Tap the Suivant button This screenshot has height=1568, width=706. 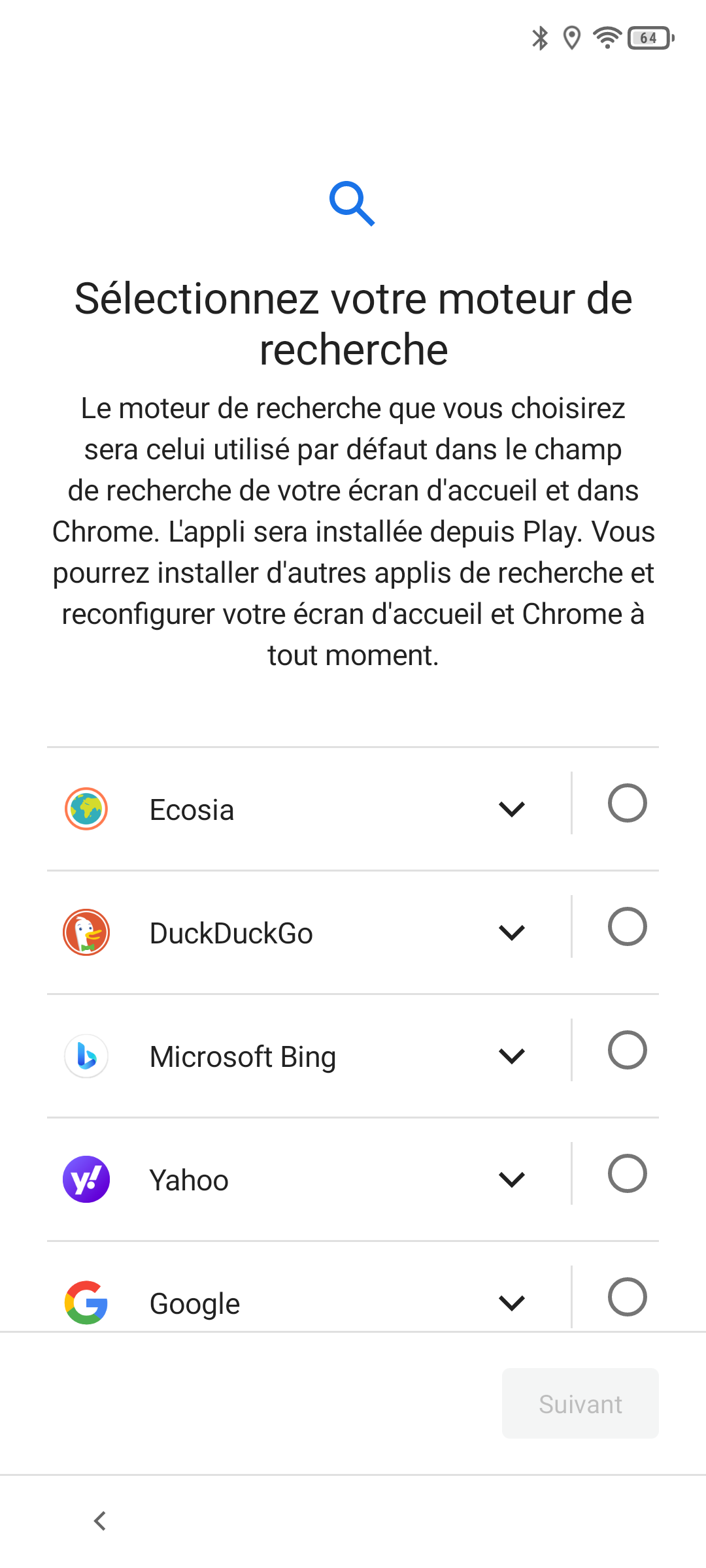tap(580, 1403)
